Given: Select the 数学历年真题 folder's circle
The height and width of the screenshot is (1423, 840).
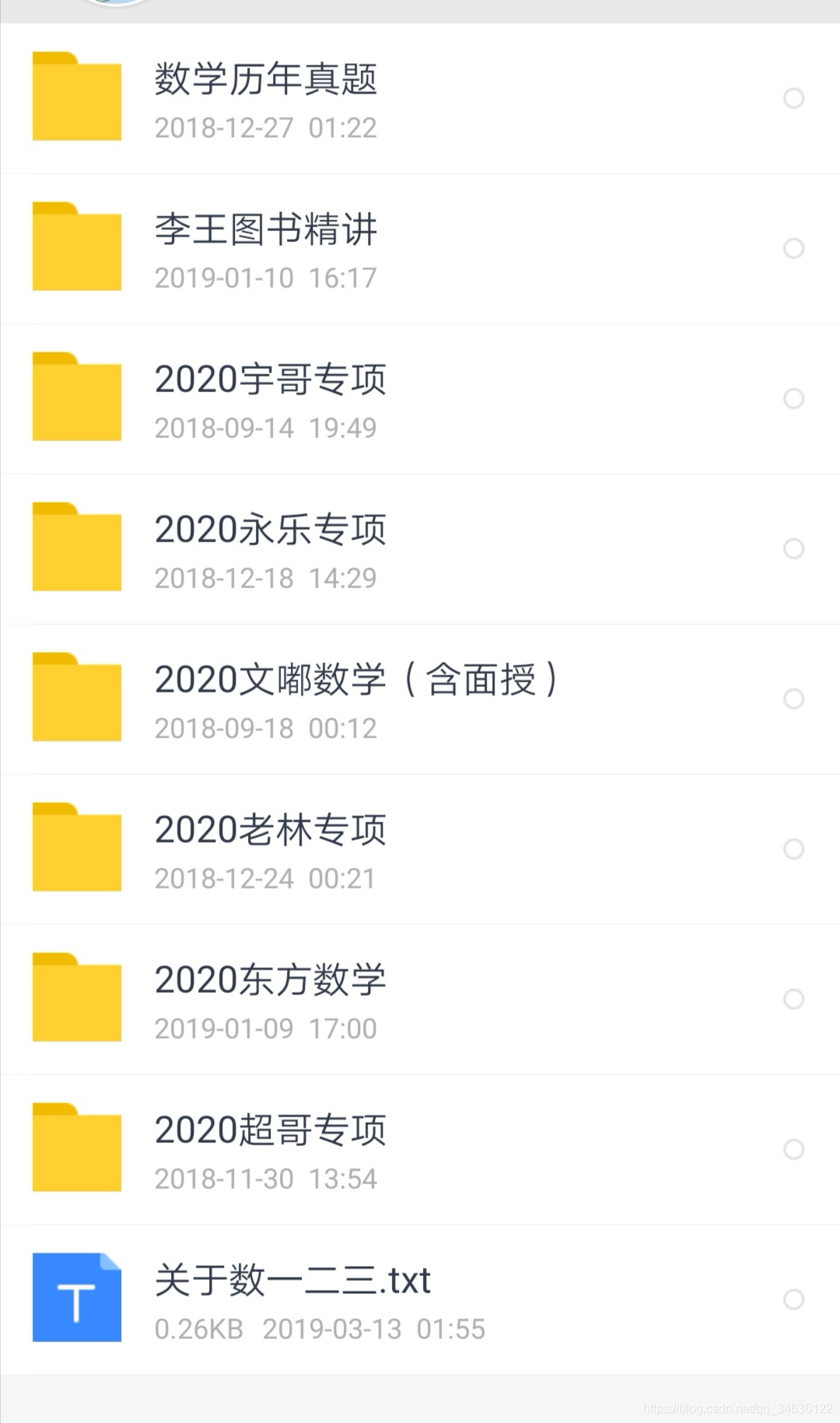Looking at the screenshot, I should (793, 98).
